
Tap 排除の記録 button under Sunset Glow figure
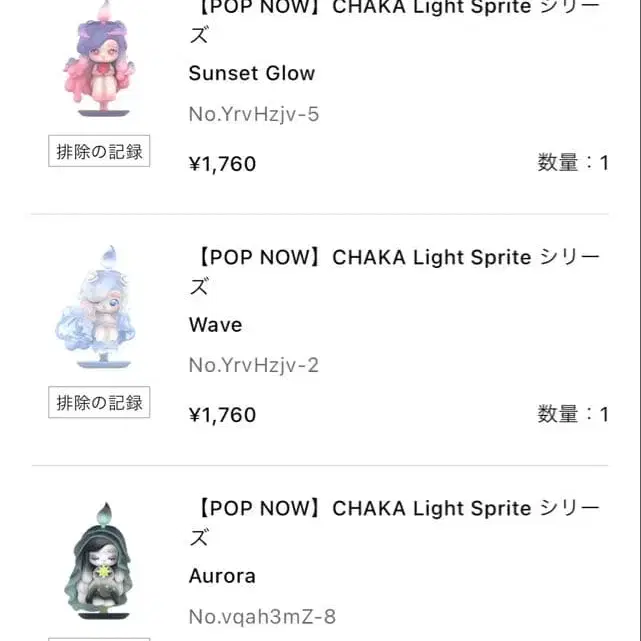(99, 152)
